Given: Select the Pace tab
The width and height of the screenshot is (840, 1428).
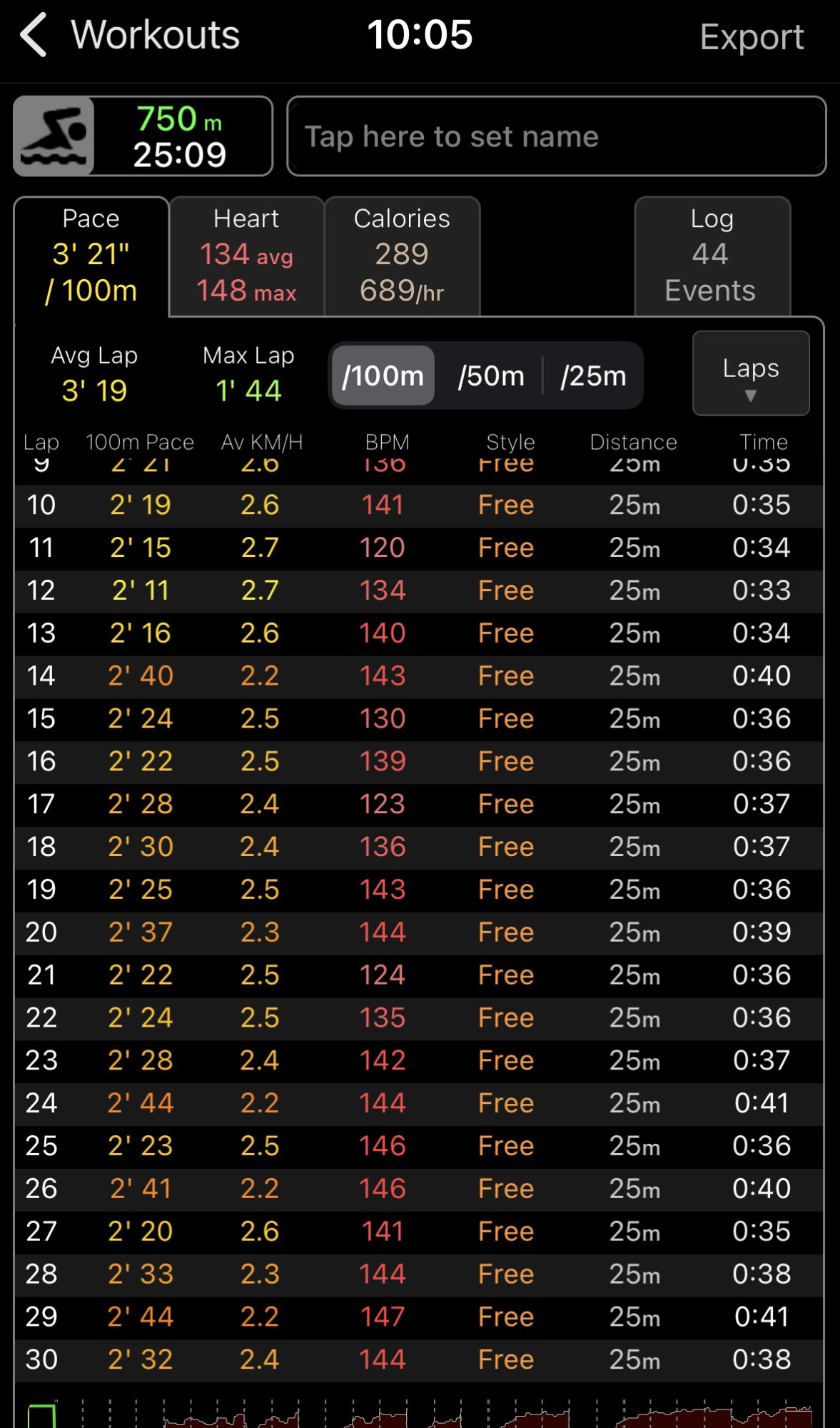Looking at the screenshot, I should (91, 256).
